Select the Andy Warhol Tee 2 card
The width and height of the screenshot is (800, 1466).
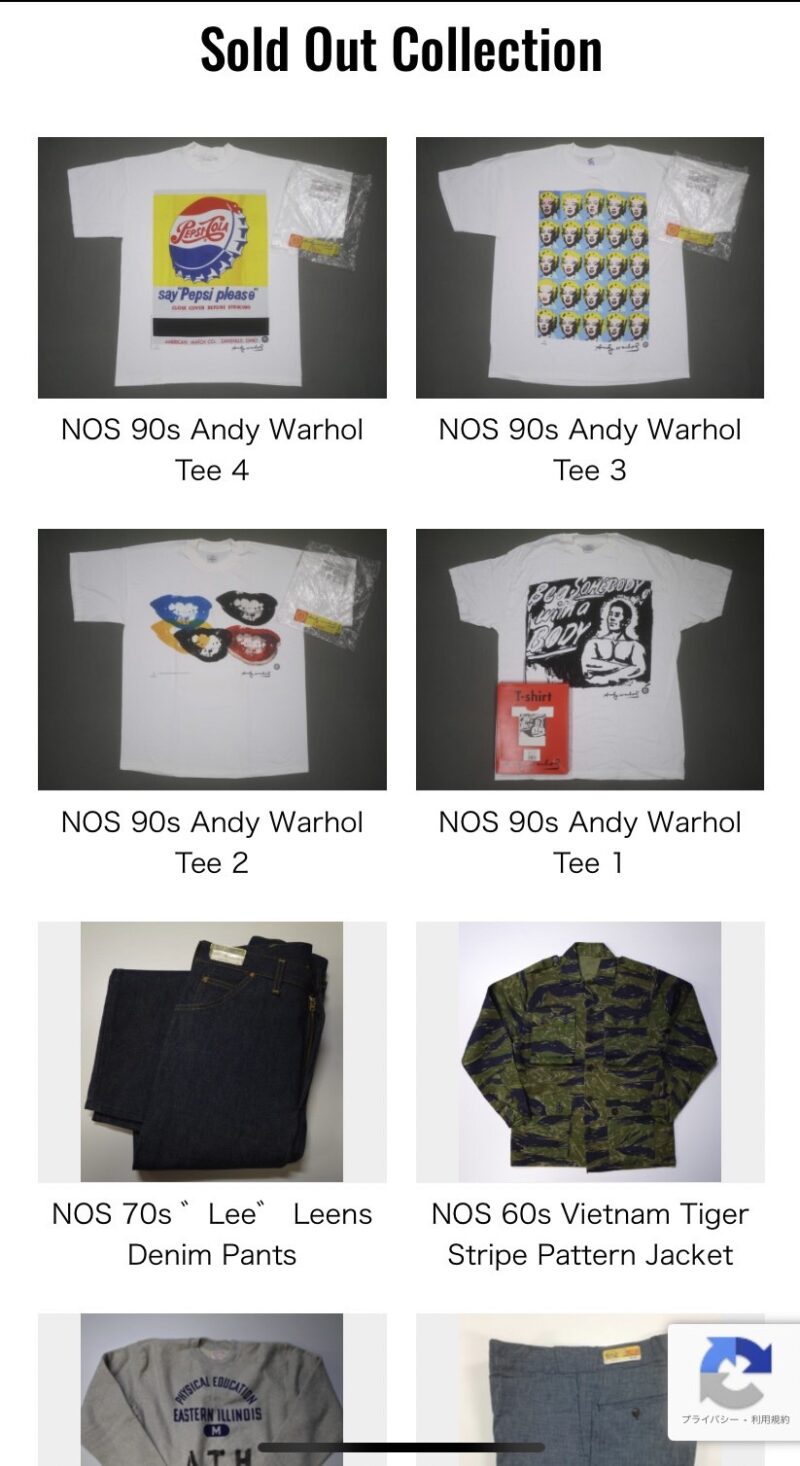pyautogui.click(x=212, y=660)
